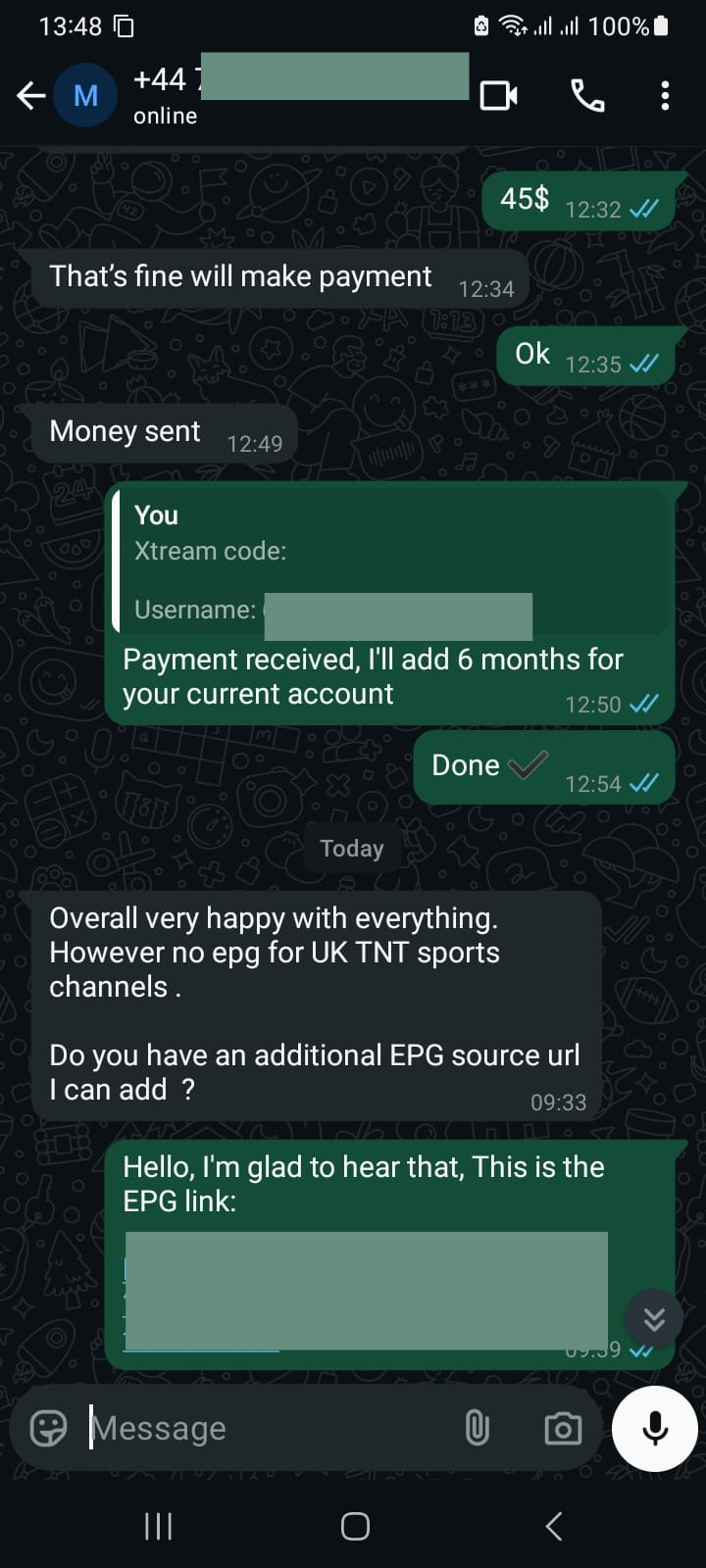Open the camera to send a photo
Image resolution: width=706 pixels, height=1568 pixels.
(x=562, y=1428)
